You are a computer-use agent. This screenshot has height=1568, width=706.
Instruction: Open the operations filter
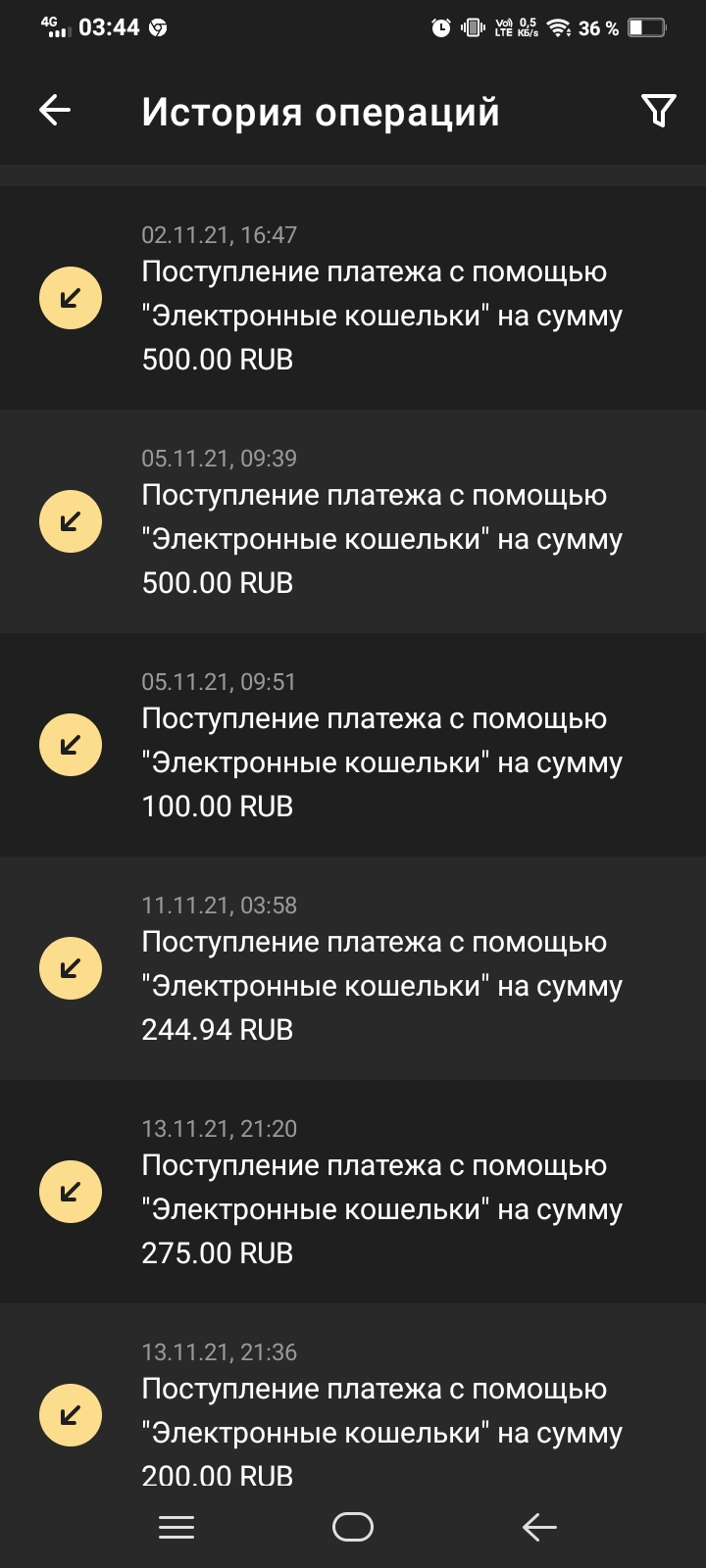[658, 111]
